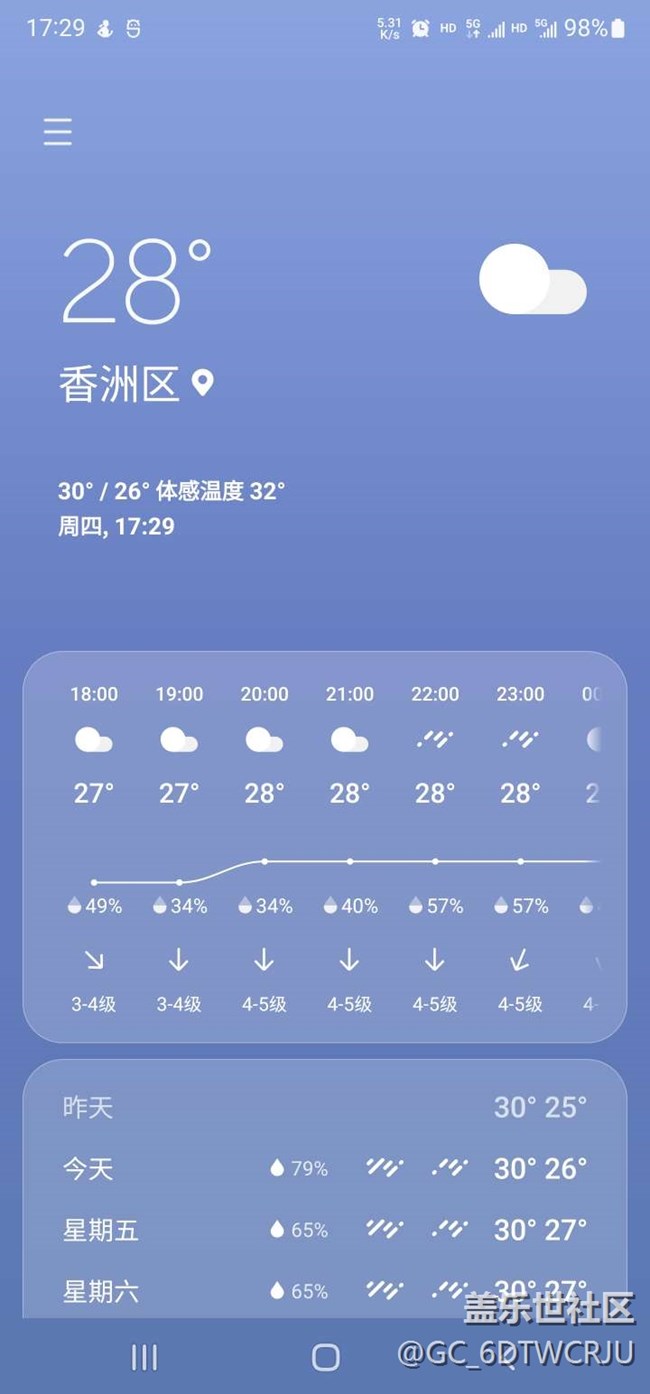Open recent apps from navigation bar

tap(145, 1357)
